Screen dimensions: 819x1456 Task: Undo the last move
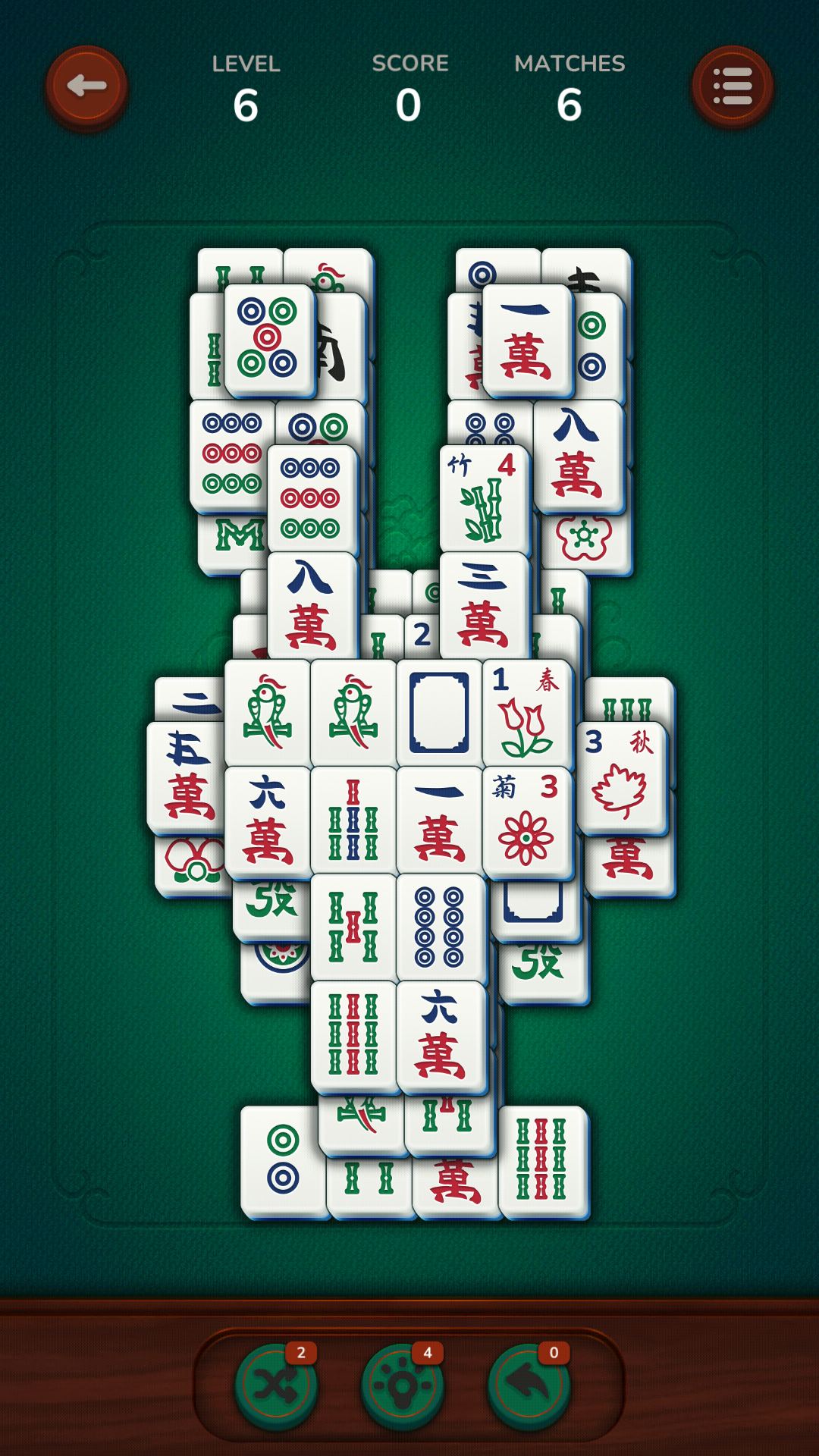(x=529, y=1385)
